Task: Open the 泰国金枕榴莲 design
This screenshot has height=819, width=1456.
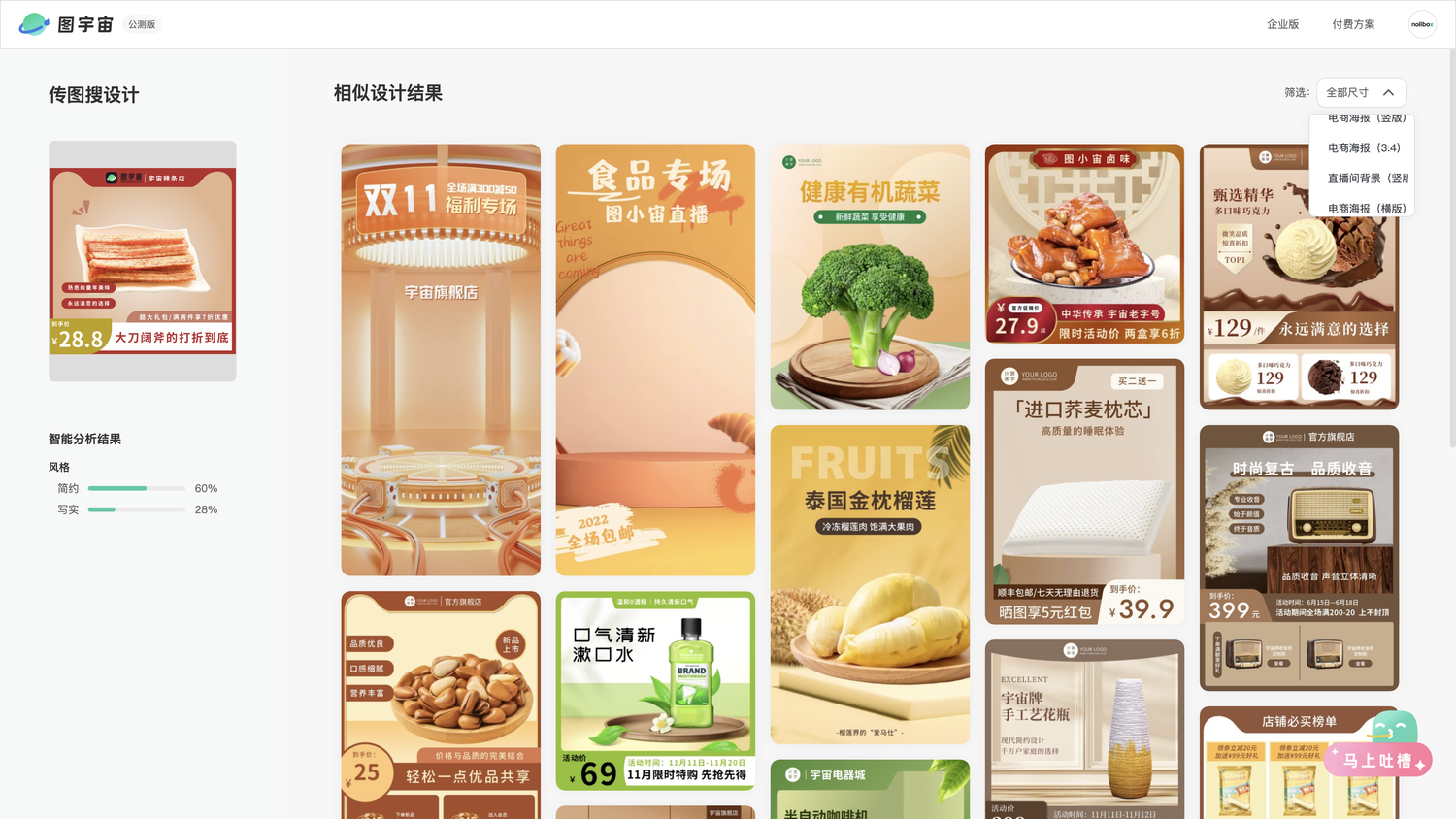Action: [870, 584]
